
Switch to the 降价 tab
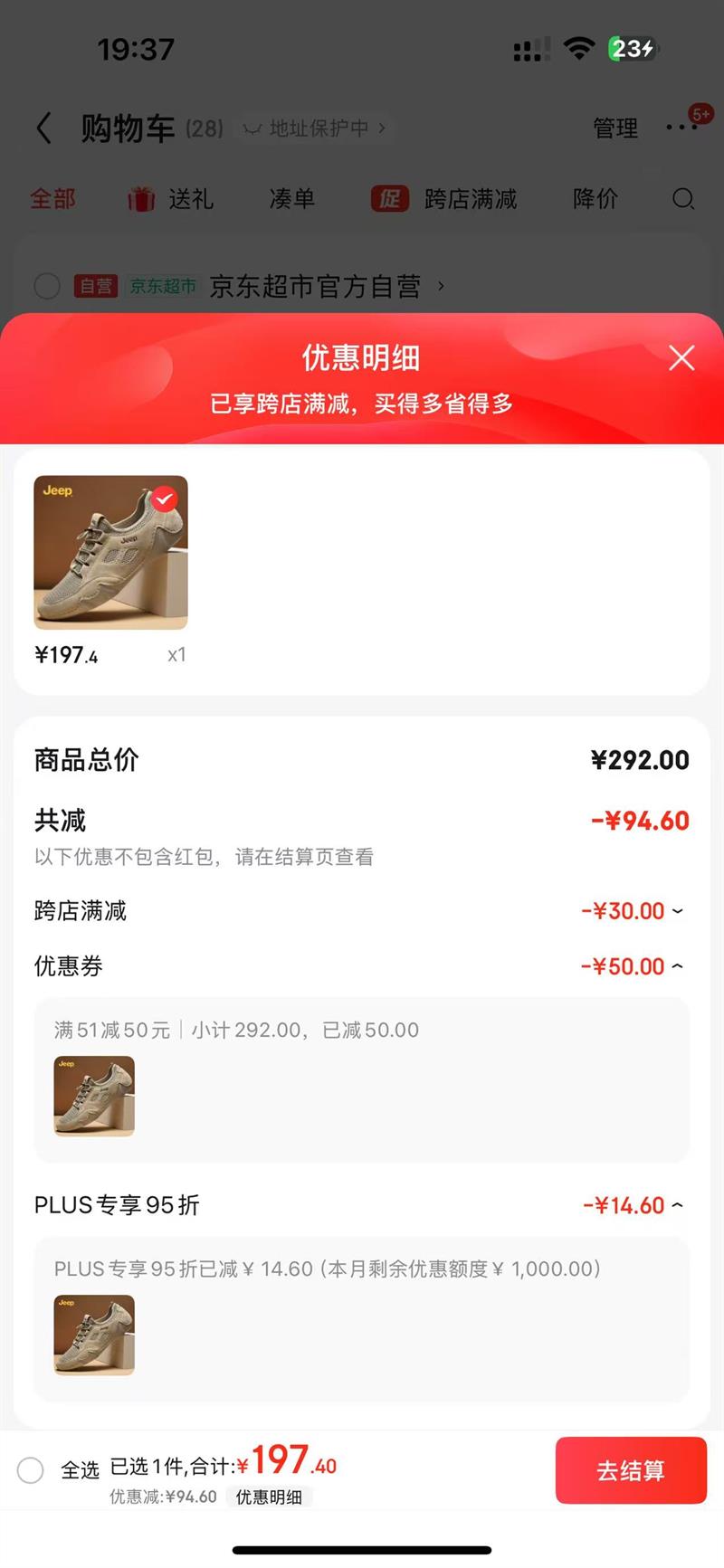pyautogui.click(x=595, y=199)
